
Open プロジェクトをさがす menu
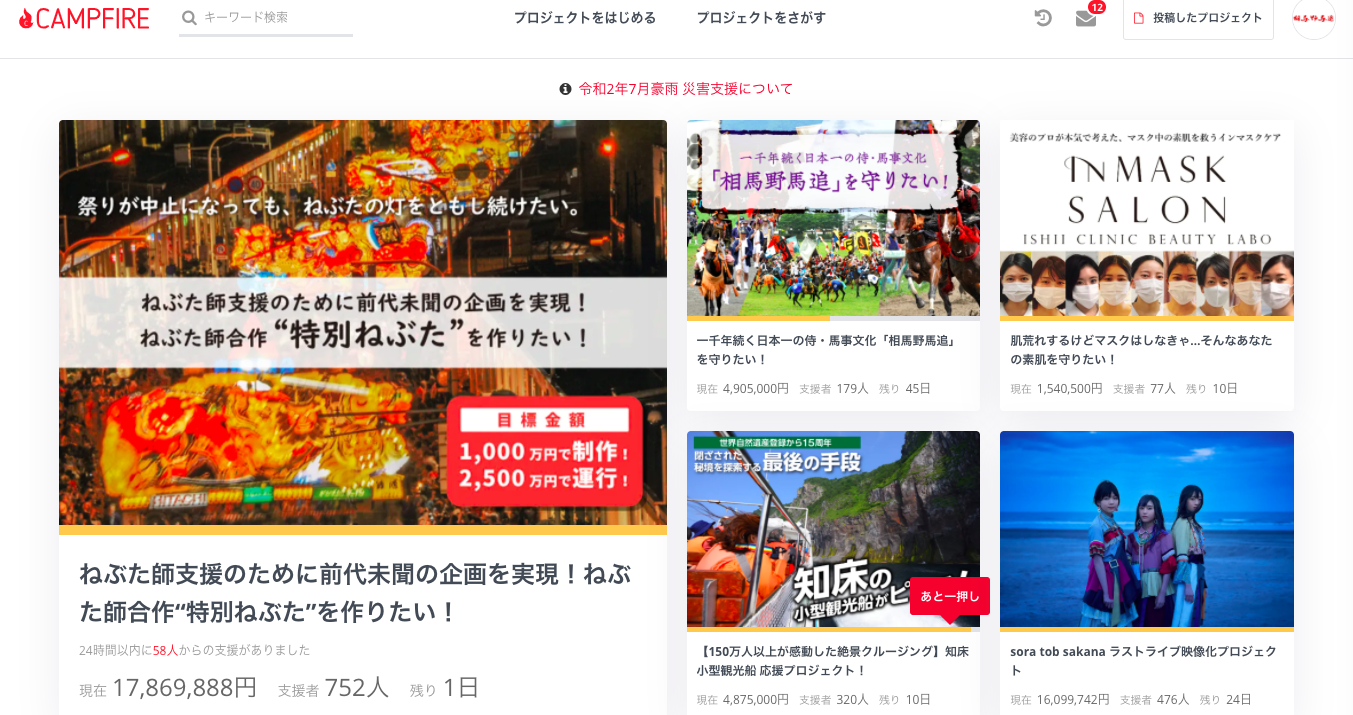pos(761,18)
